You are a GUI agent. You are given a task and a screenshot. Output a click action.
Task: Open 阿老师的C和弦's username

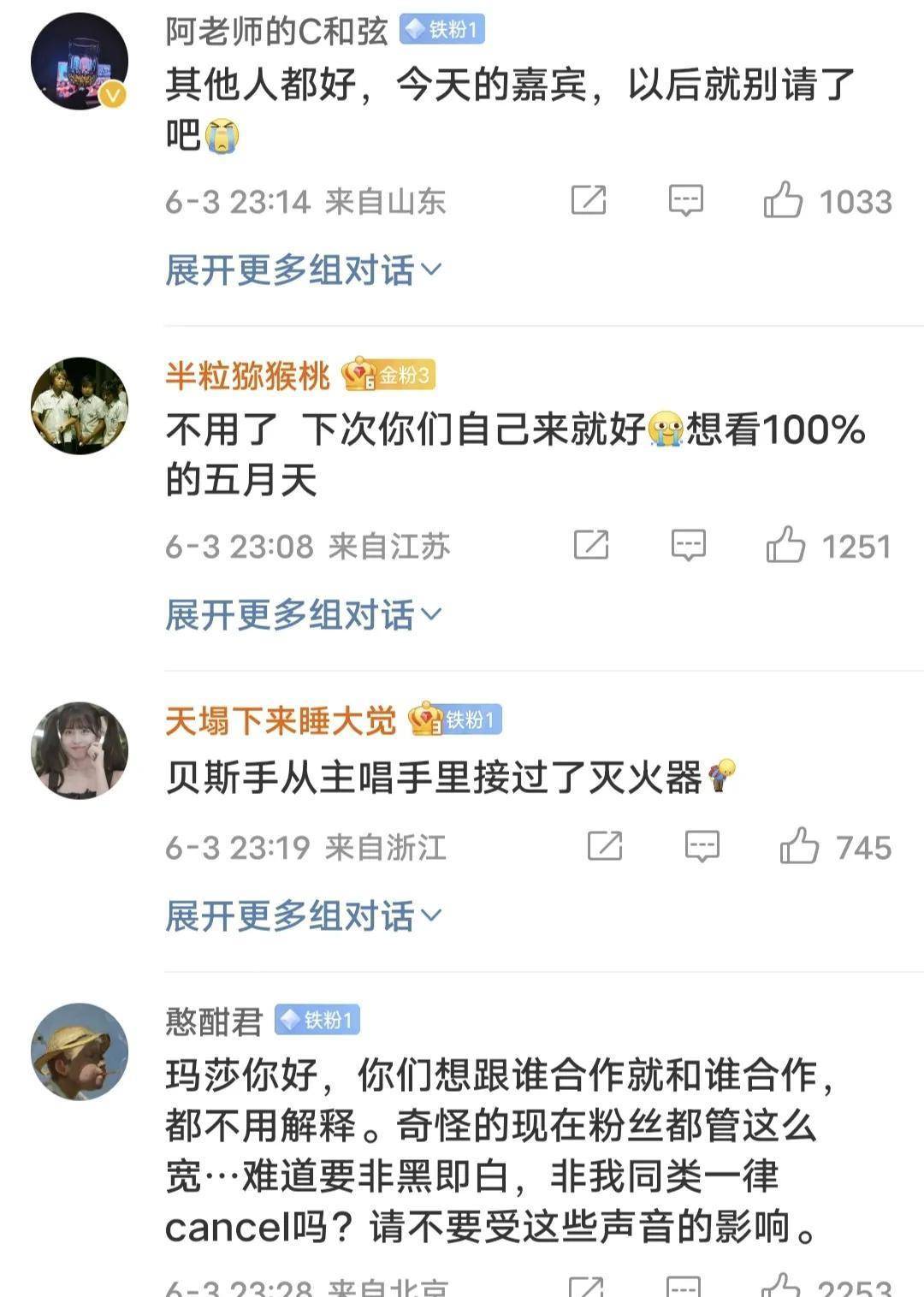[275, 32]
